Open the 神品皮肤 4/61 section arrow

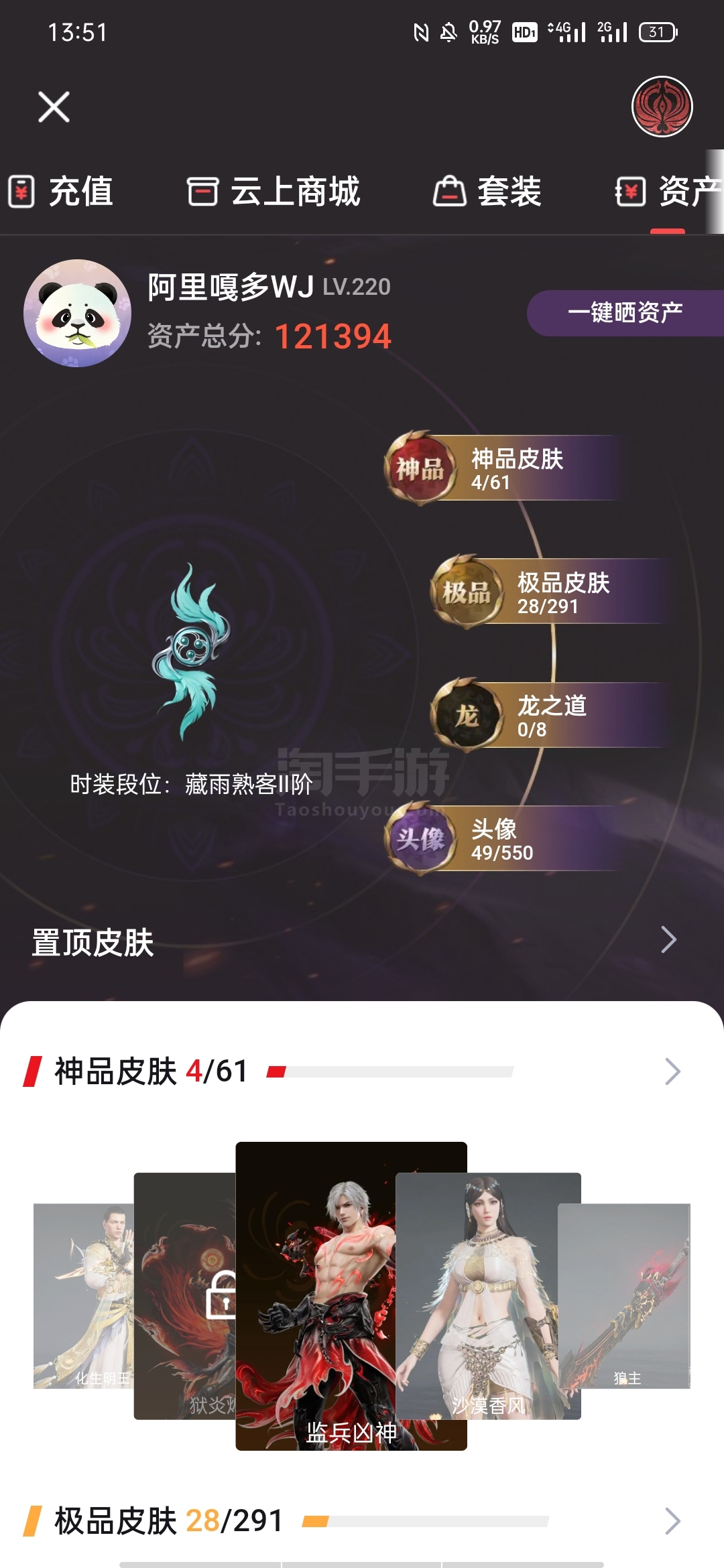tap(672, 1071)
